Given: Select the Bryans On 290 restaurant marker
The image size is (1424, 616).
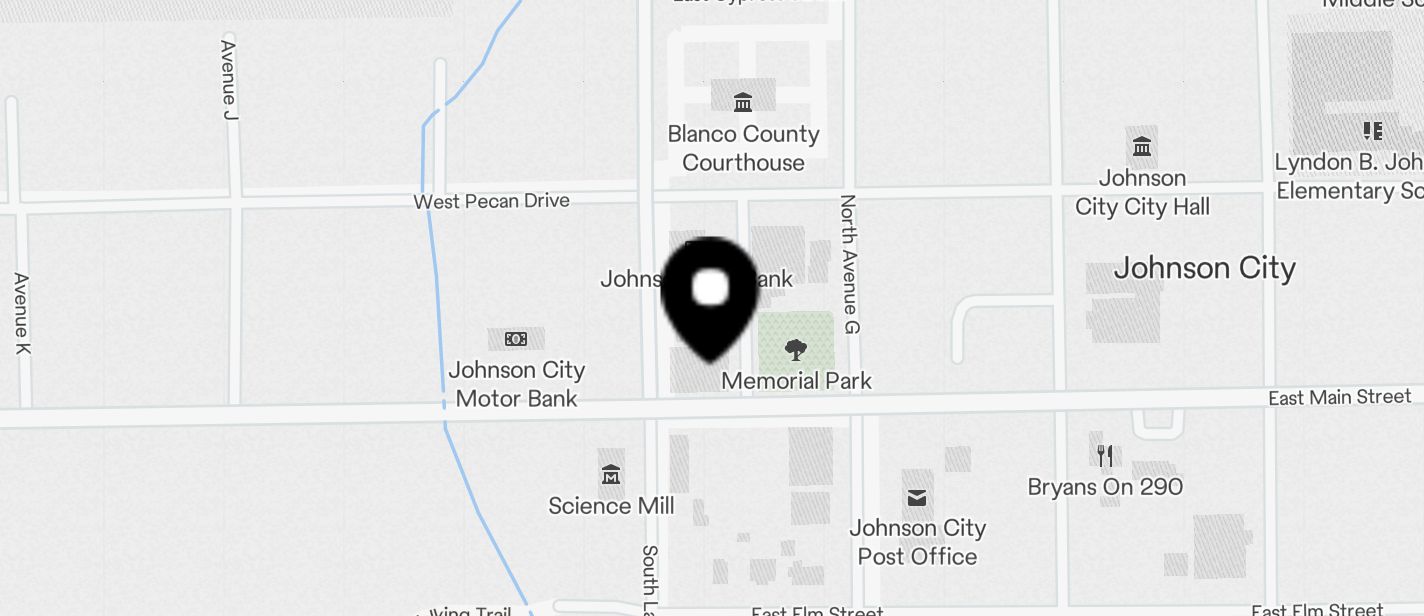Looking at the screenshot, I should coord(1105,456).
